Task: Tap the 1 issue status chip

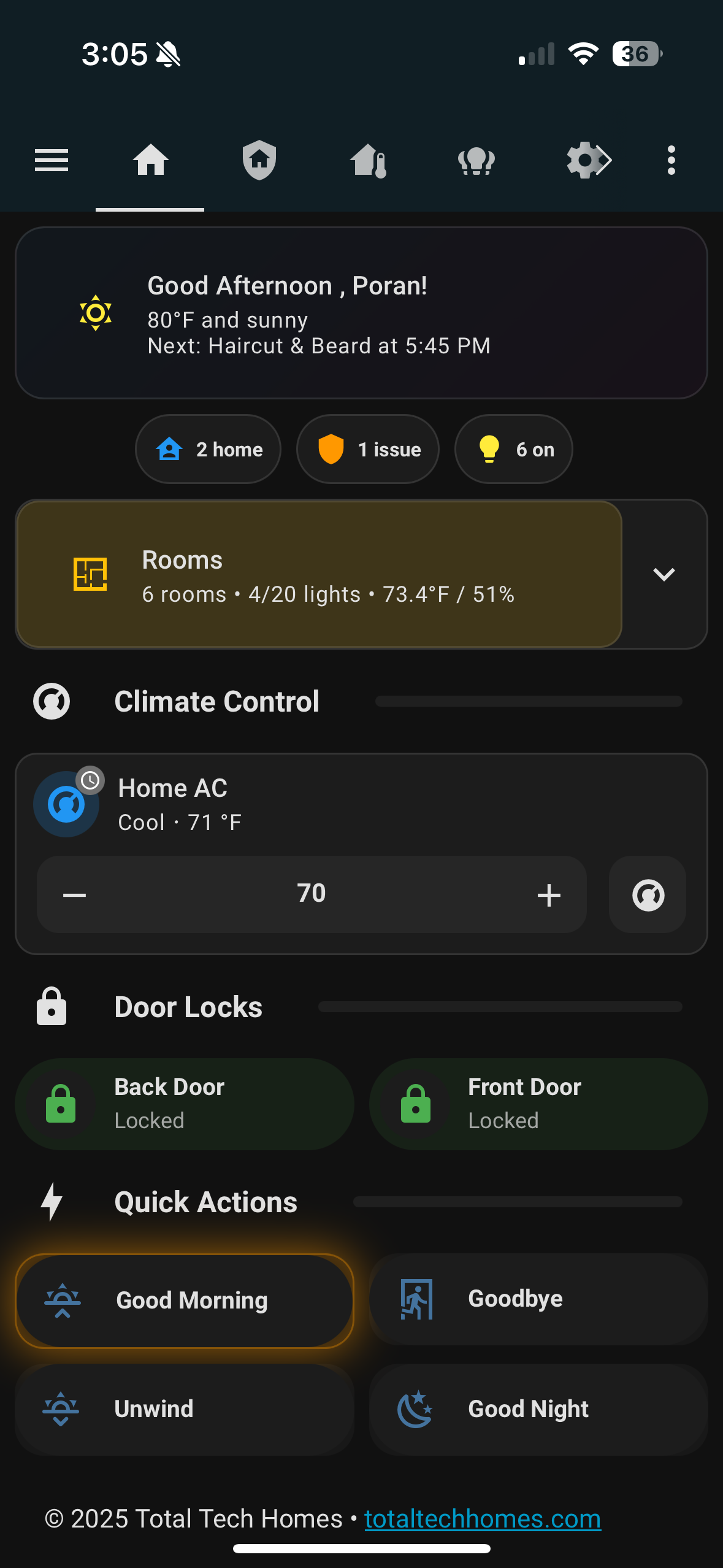Action: (x=367, y=449)
